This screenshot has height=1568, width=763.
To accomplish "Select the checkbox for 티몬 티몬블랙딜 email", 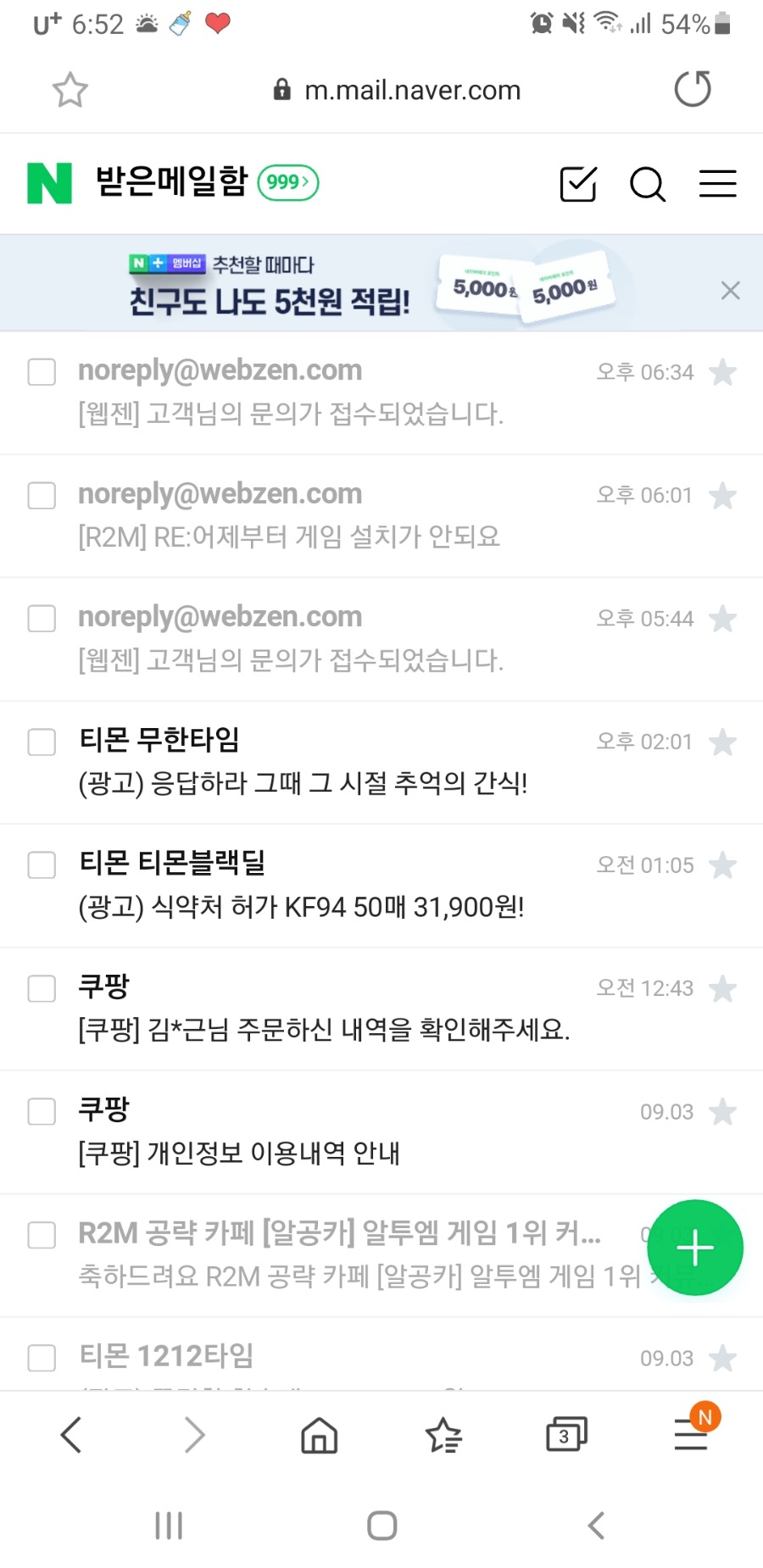I will pos(42,865).
